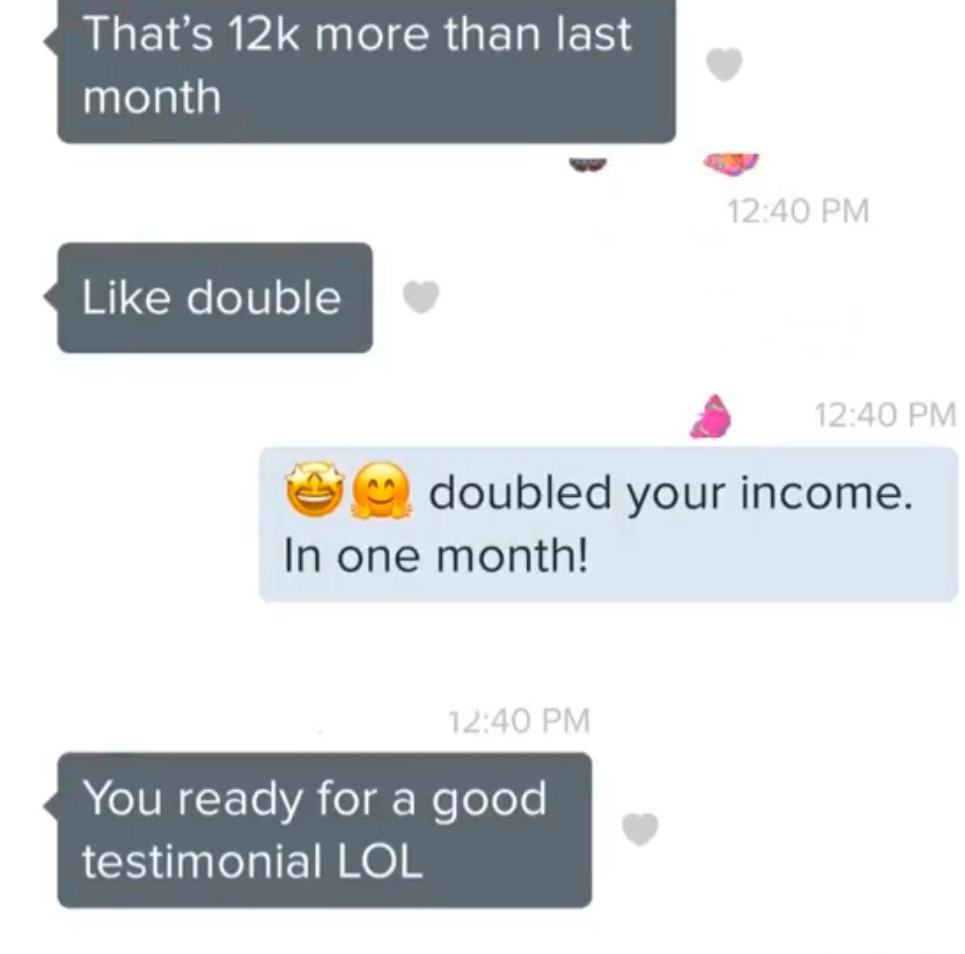Like the "That's 12k more than last month" message
This screenshot has width=965, height=954.
click(x=724, y=64)
